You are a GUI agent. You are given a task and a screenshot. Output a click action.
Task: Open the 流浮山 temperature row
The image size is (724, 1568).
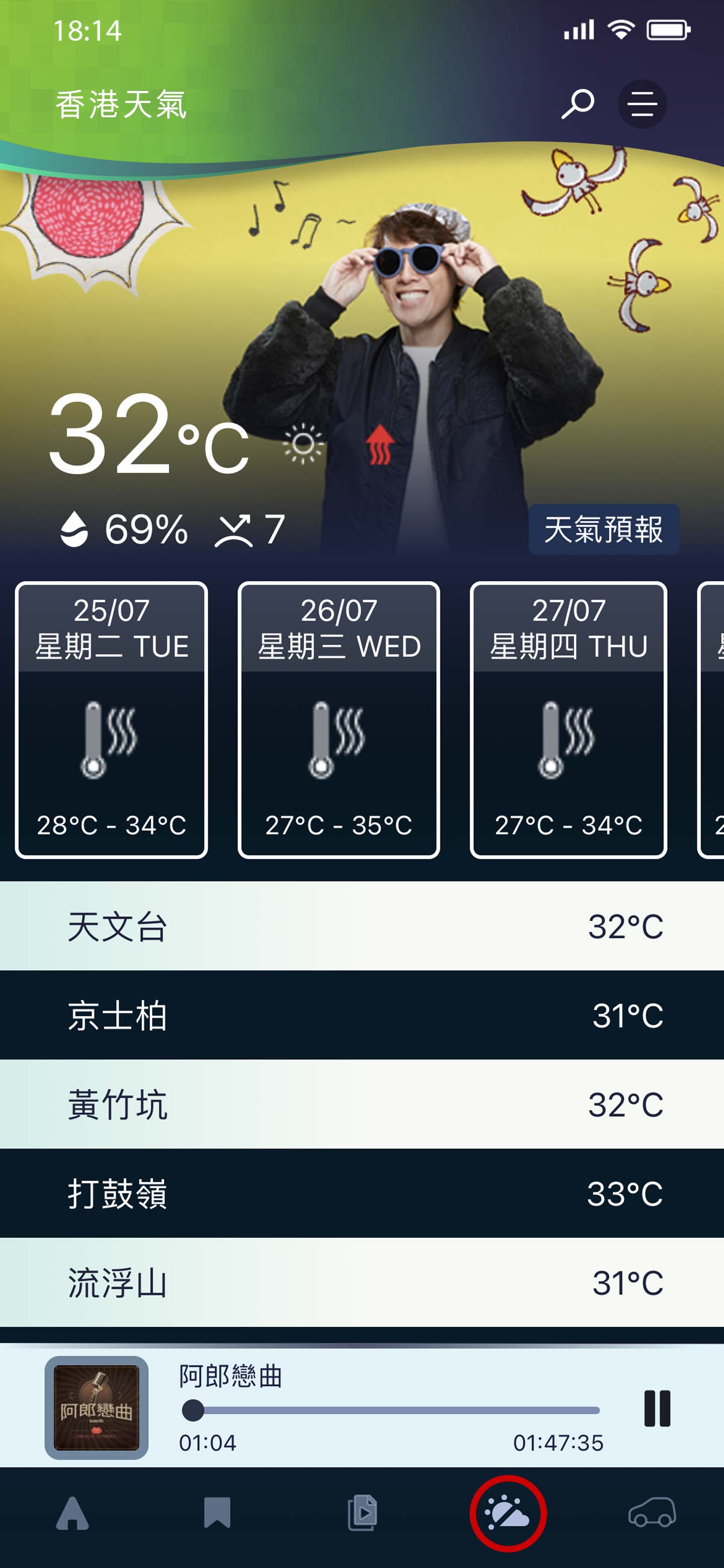(x=361, y=1282)
